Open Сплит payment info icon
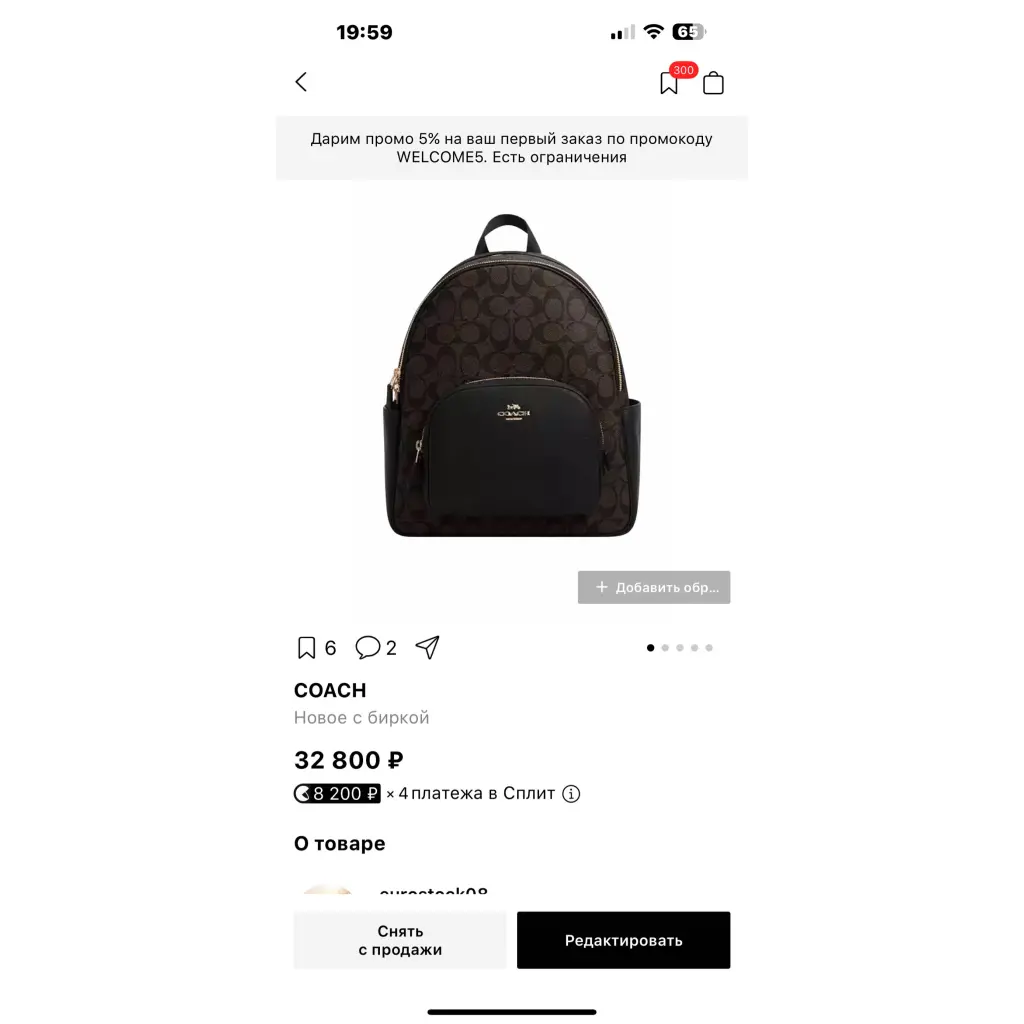 tap(571, 794)
